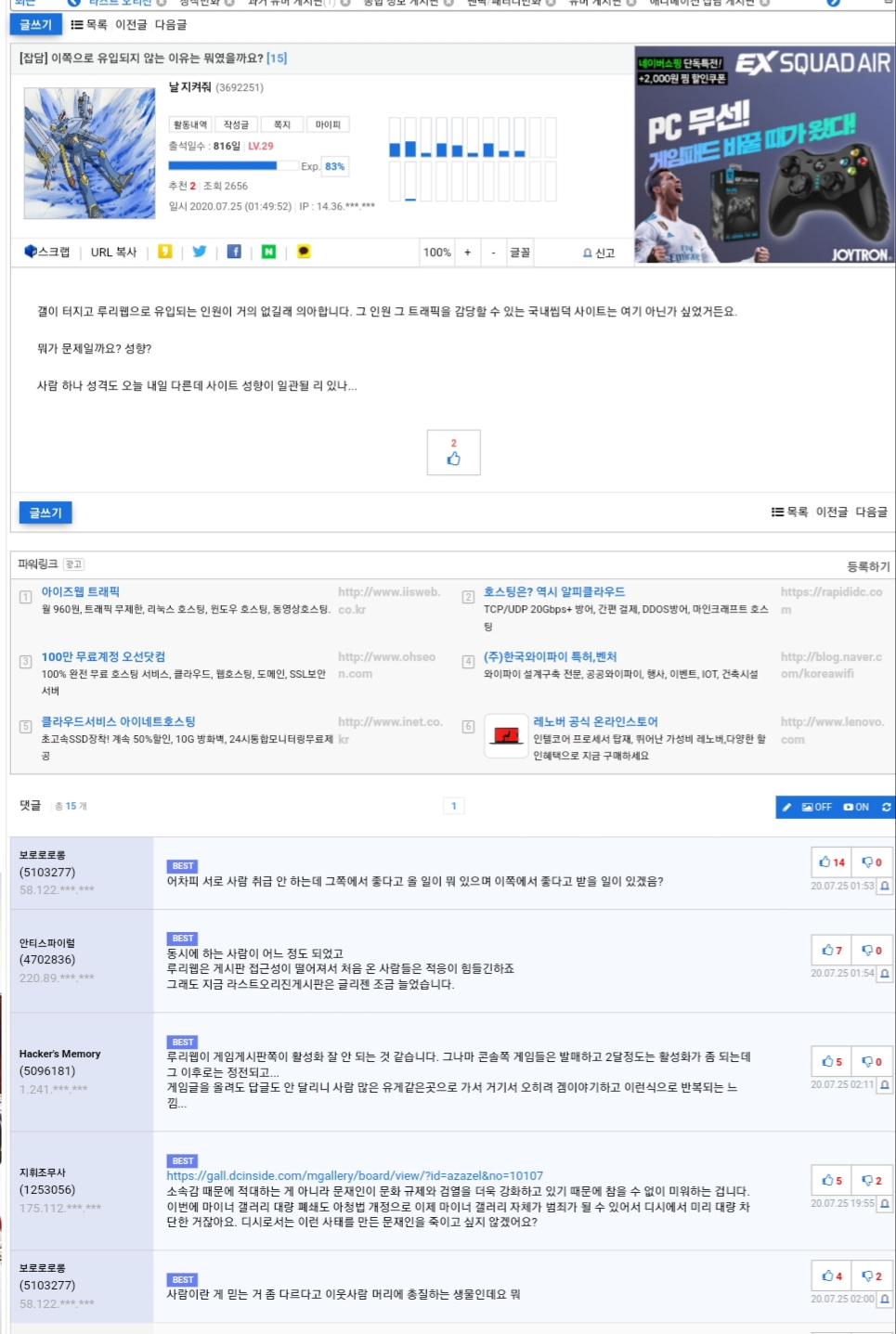Open the dcinside gallery link in 지휘조무사's comment
Image resolution: width=896 pixels, height=1334 pixels.
(355, 1175)
